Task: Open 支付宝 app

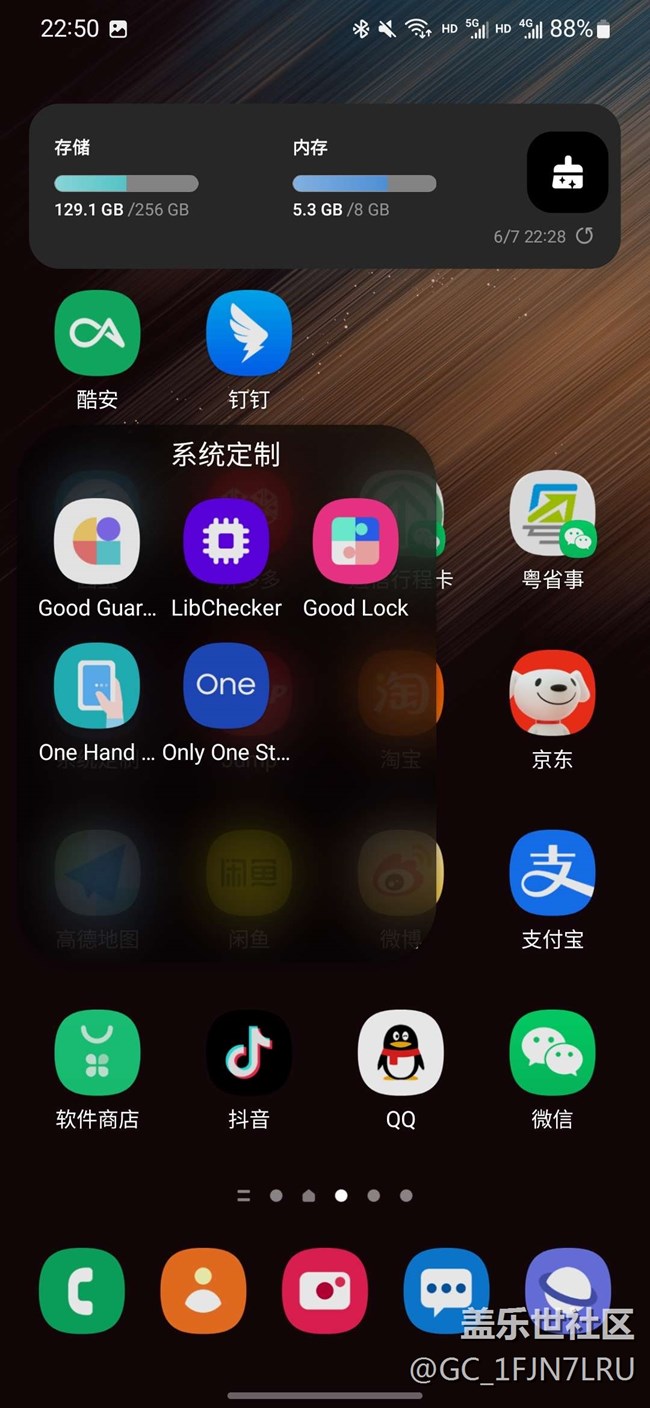Action: point(552,873)
